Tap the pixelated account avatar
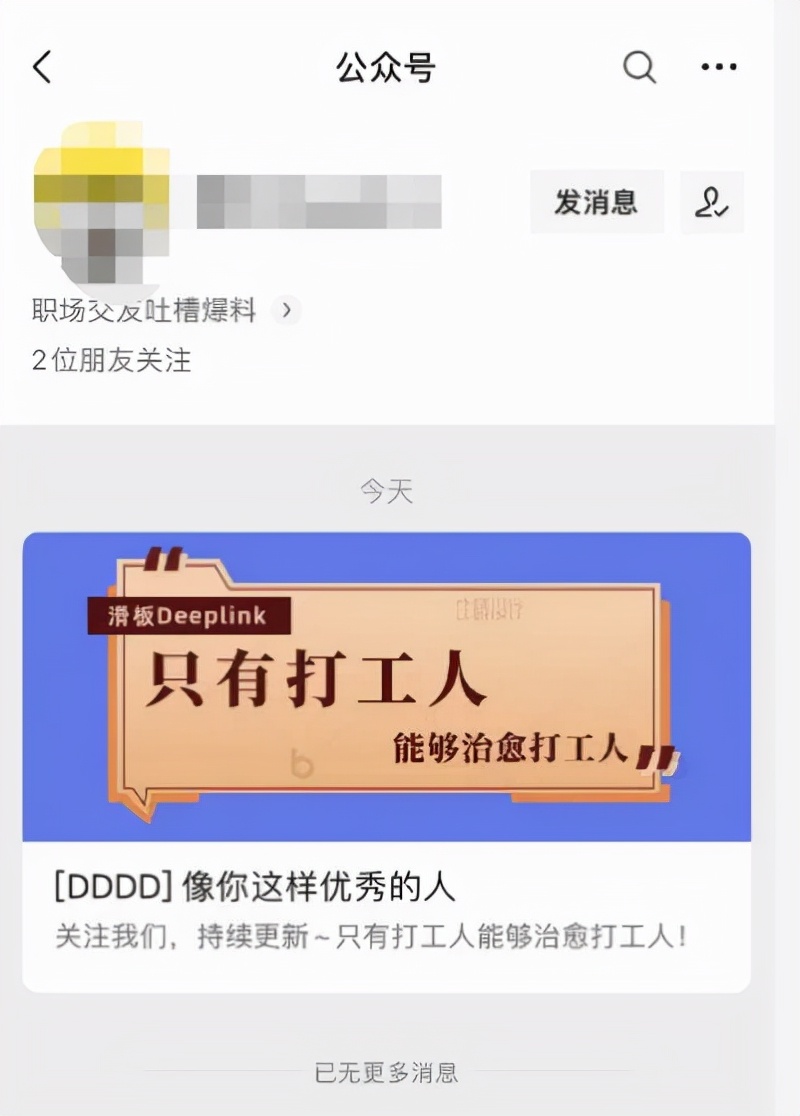This screenshot has height=1116, width=800. 100,205
